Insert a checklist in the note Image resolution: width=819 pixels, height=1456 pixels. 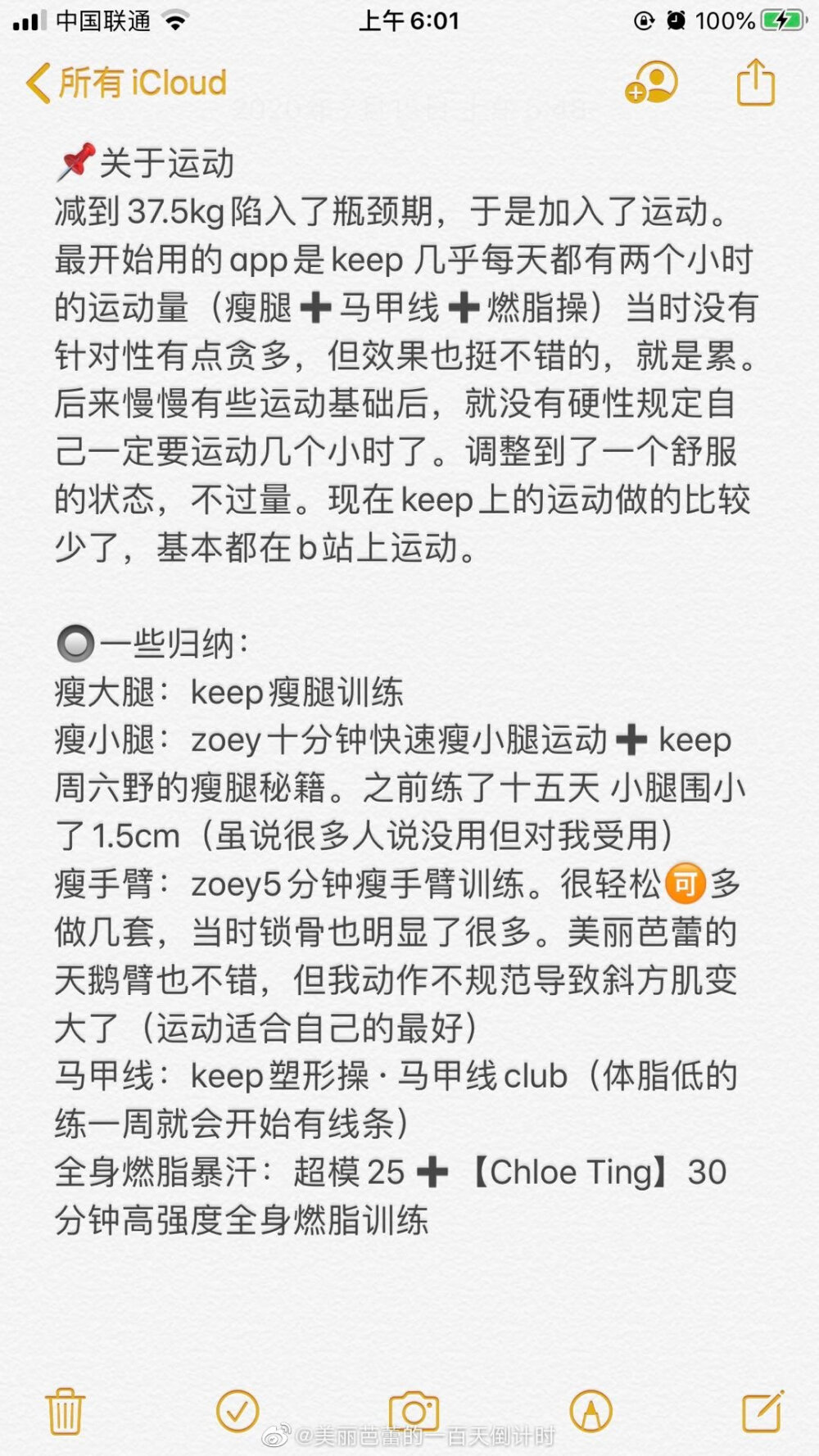pyautogui.click(x=238, y=1411)
